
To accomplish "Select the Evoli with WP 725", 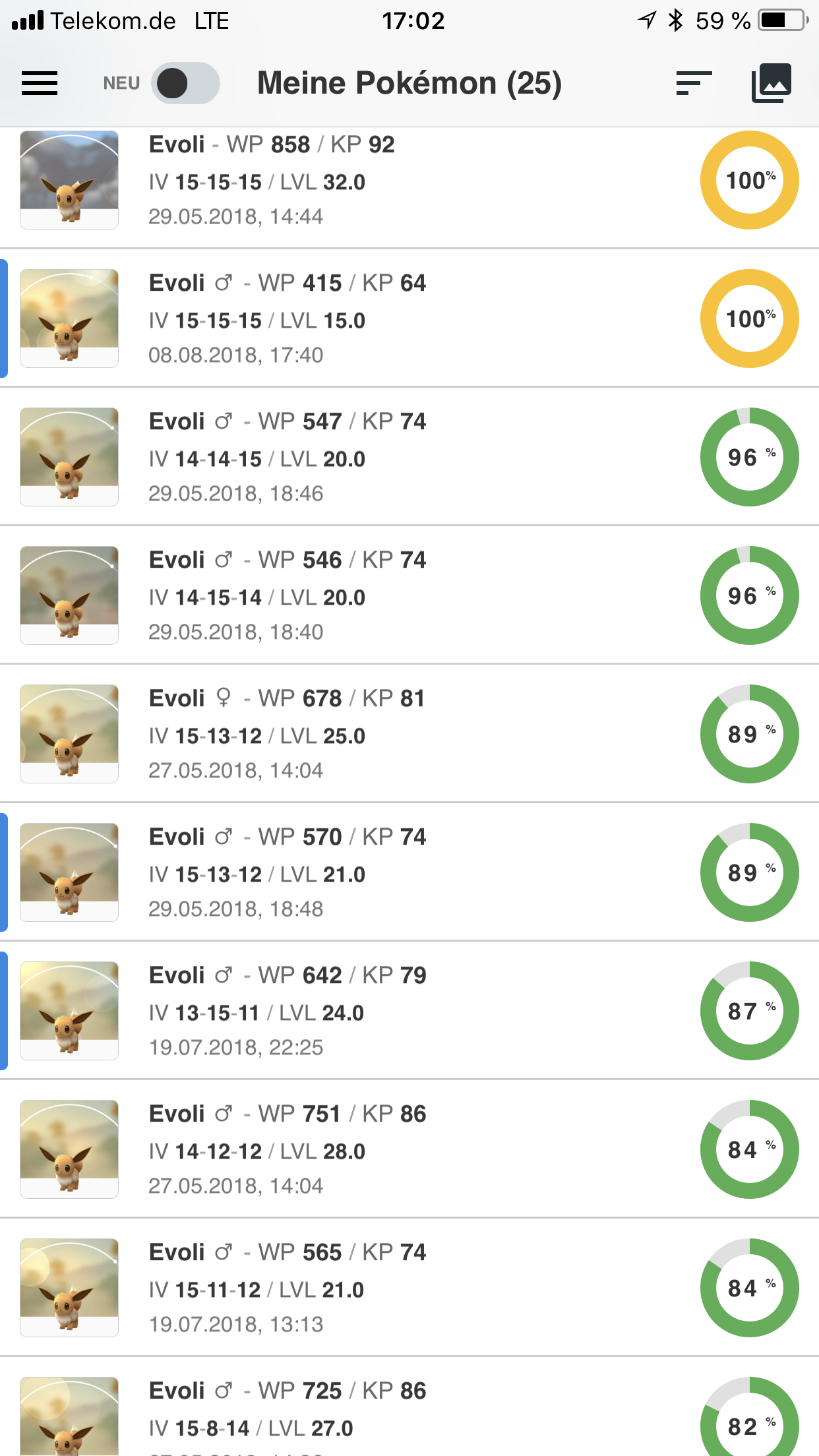I will 409,1407.
